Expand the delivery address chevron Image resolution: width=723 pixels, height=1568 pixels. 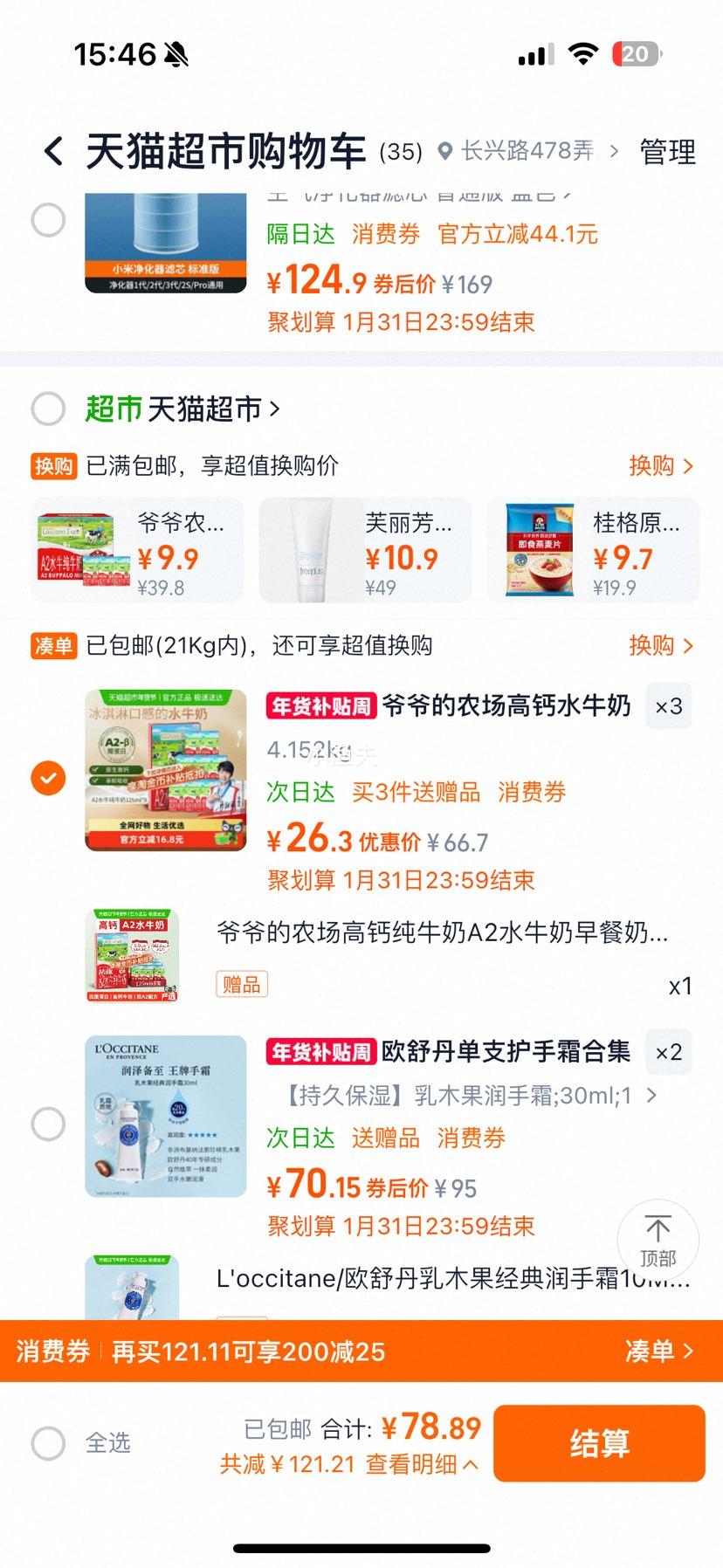(614, 150)
